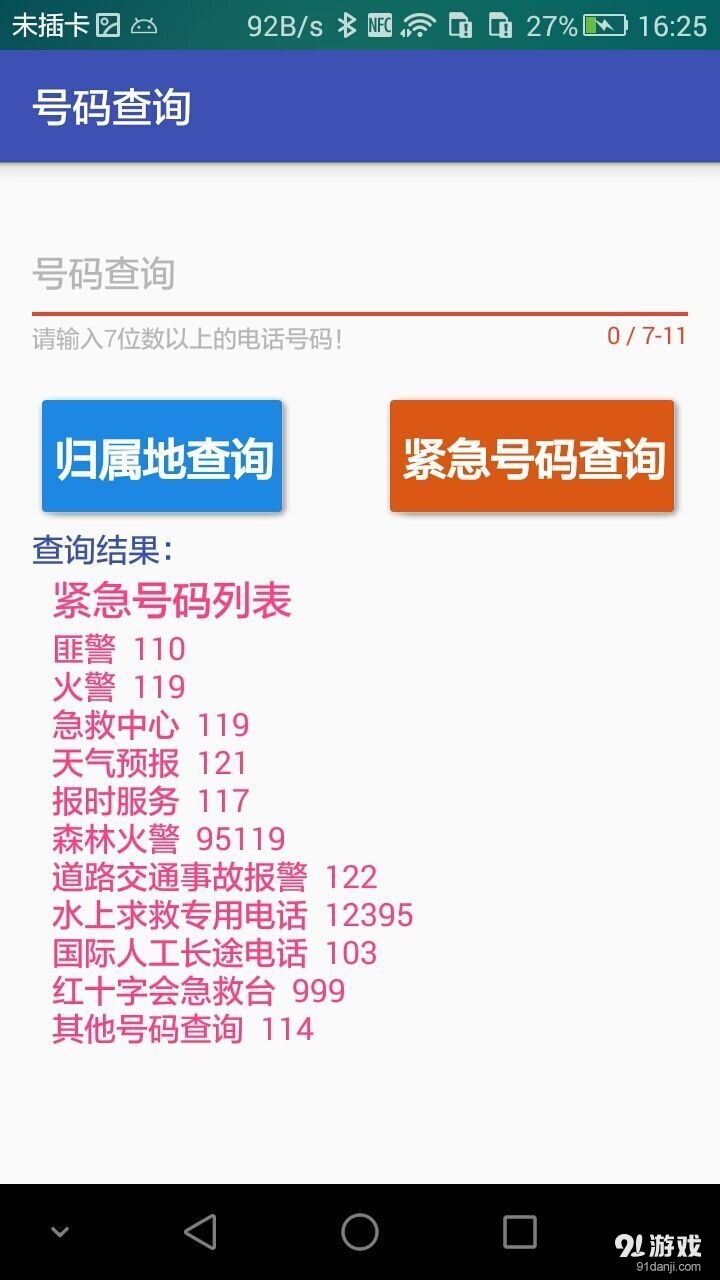This screenshot has width=720, height=1280.
Task: Tap the 匪警 110 list entry
Action: [118, 649]
